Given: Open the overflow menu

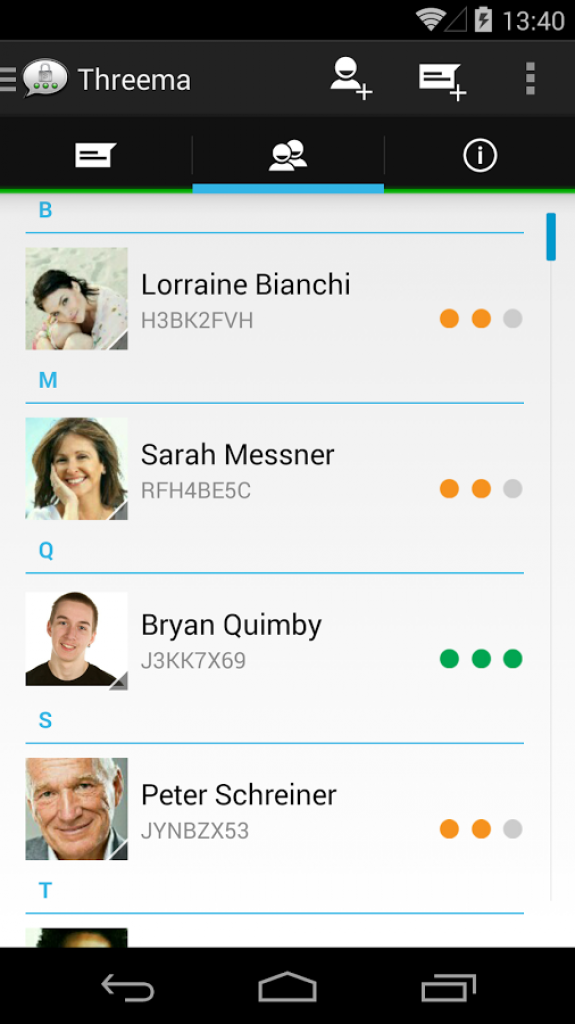Looking at the screenshot, I should pyautogui.click(x=531, y=79).
